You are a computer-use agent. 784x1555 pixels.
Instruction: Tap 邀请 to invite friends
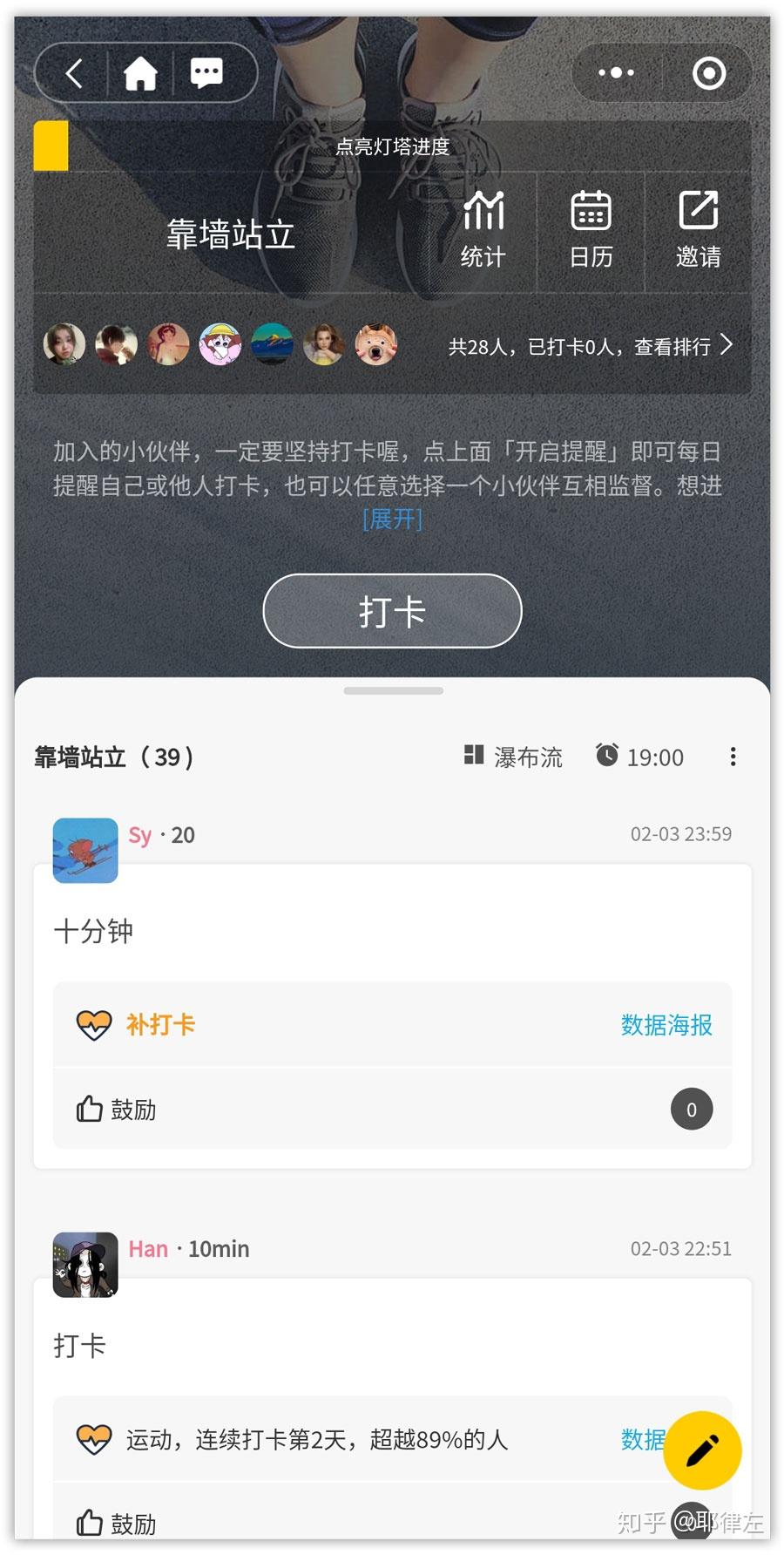699,229
